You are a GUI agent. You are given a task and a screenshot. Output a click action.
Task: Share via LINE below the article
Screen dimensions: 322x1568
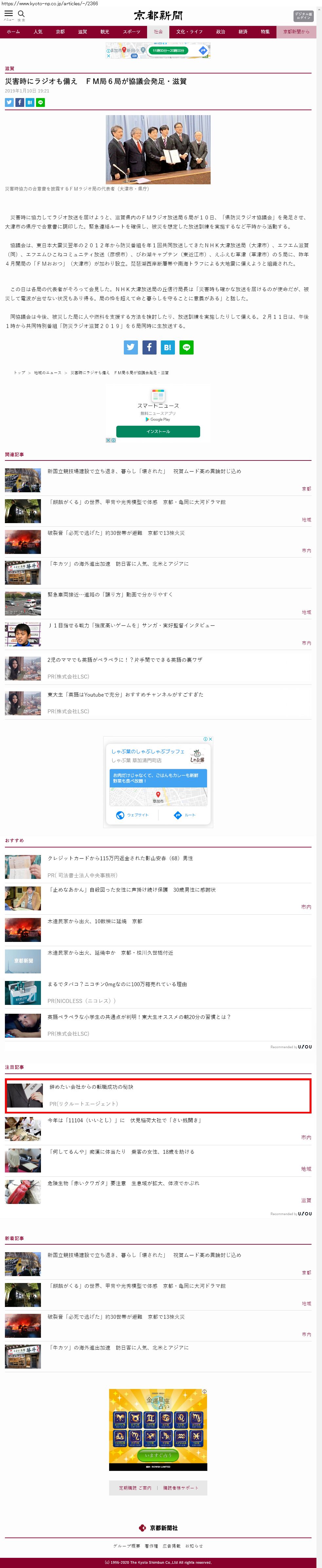(186, 347)
